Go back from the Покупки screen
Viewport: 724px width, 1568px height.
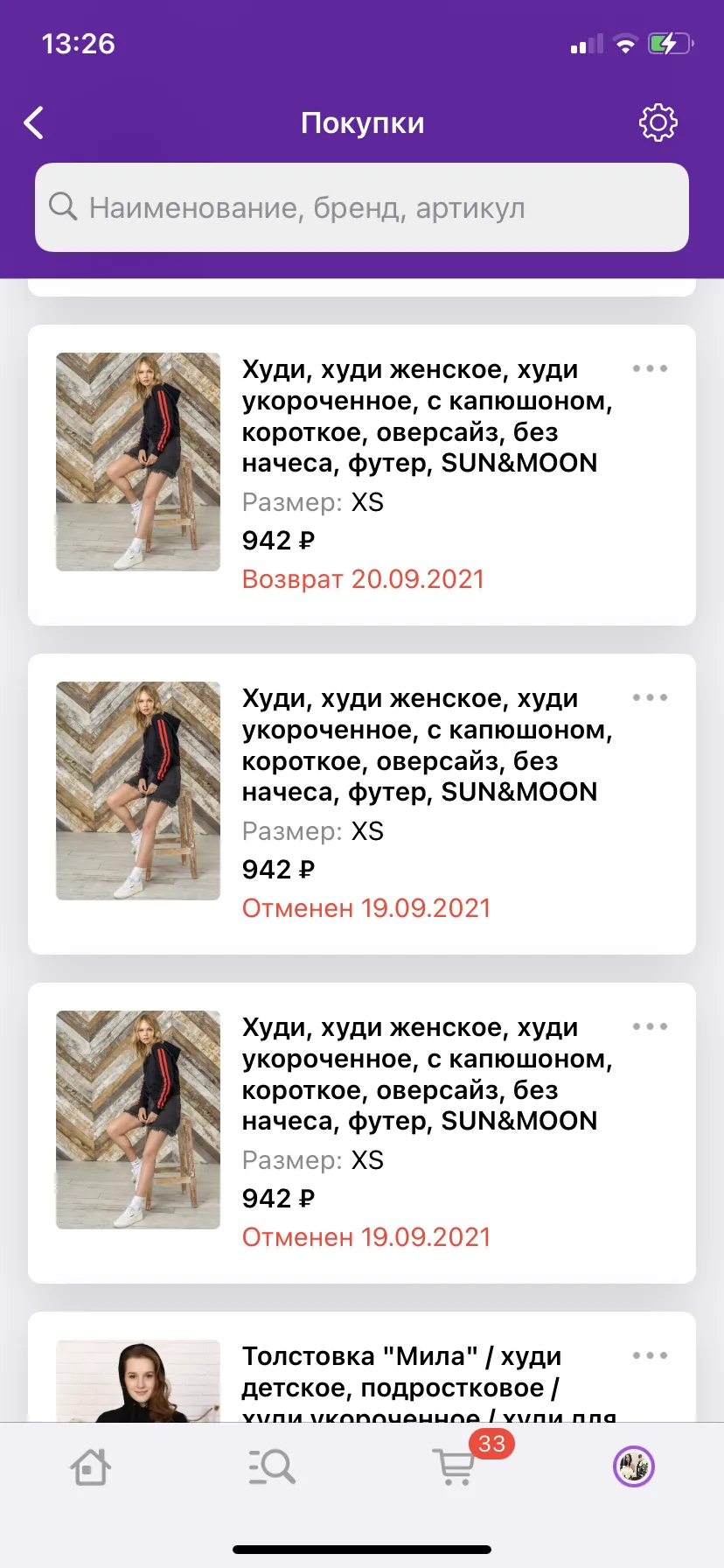click(x=34, y=123)
